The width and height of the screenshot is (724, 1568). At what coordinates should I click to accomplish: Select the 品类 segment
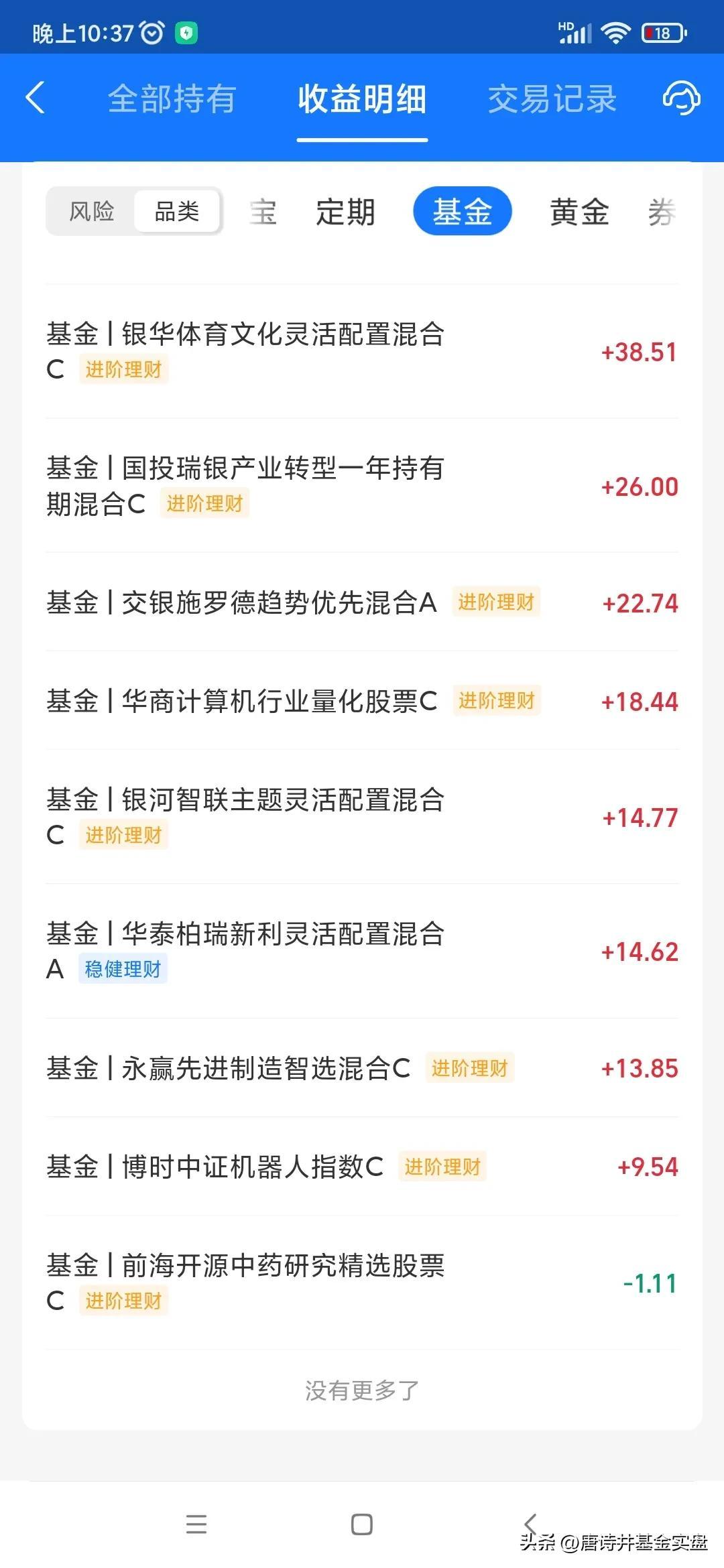pyautogui.click(x=177, y=212)
